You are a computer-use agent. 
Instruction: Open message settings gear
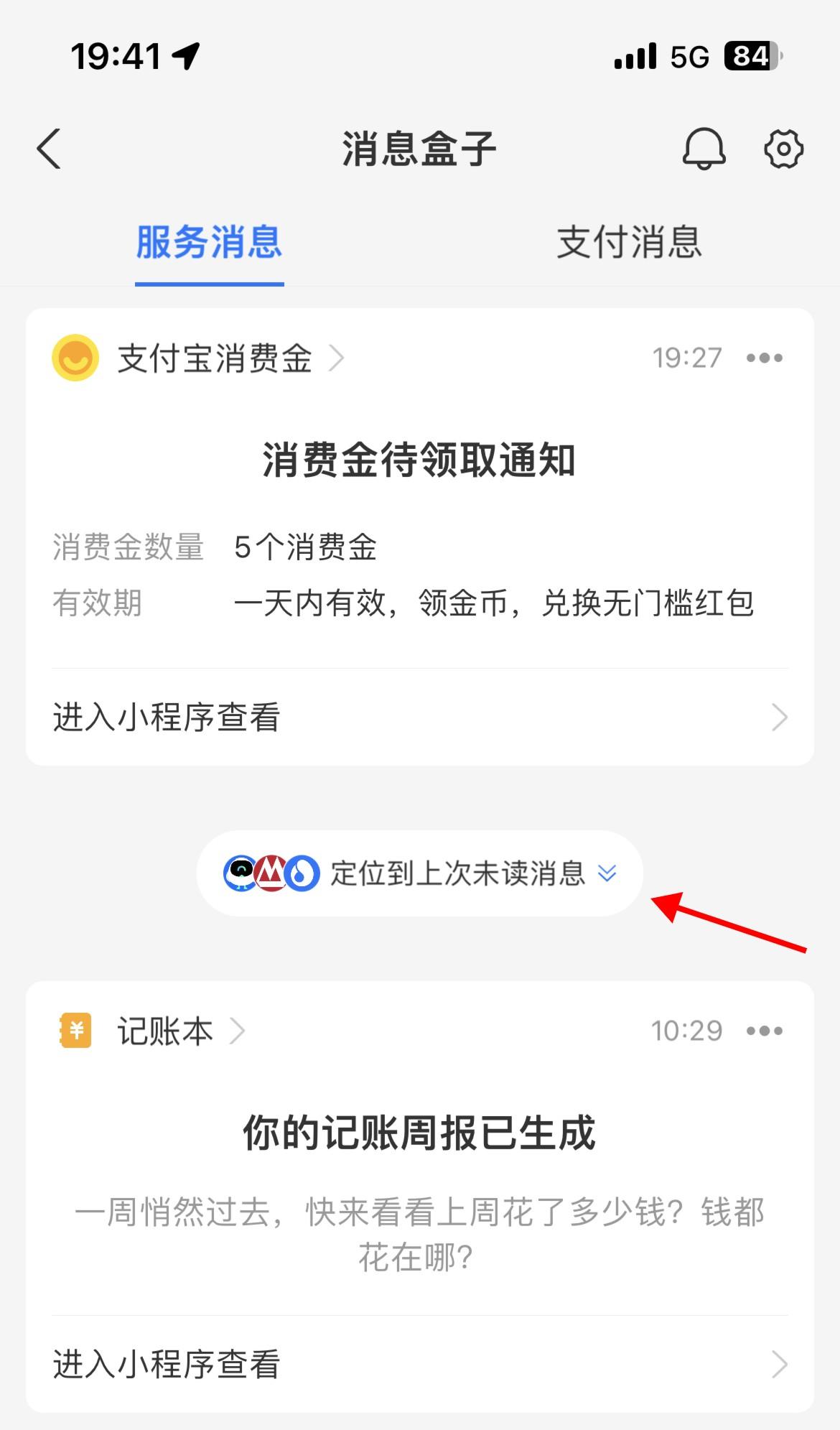click(x=783, y=149)
